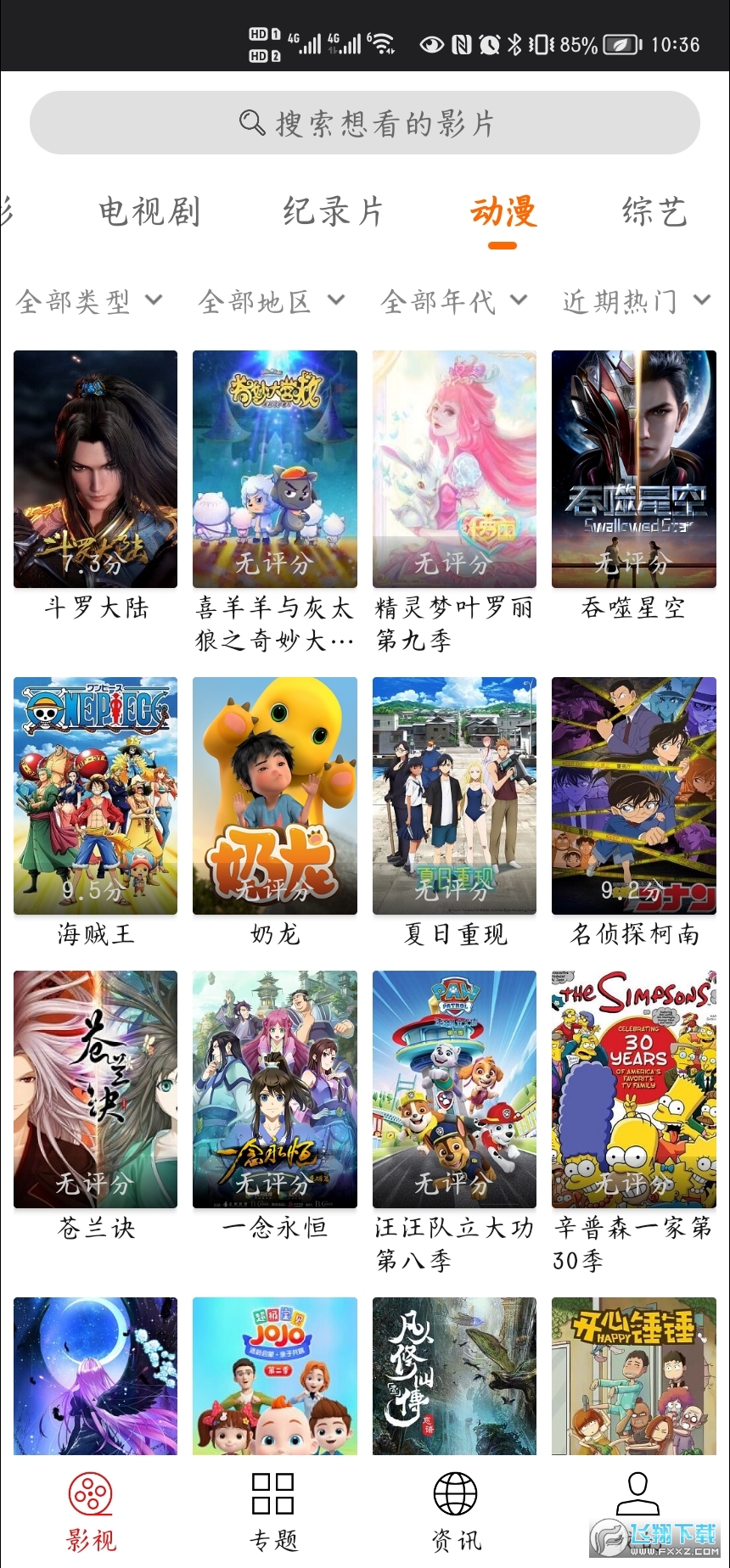
Task: Switch to the 综艺 tab
Action: [x=654, y=212]
